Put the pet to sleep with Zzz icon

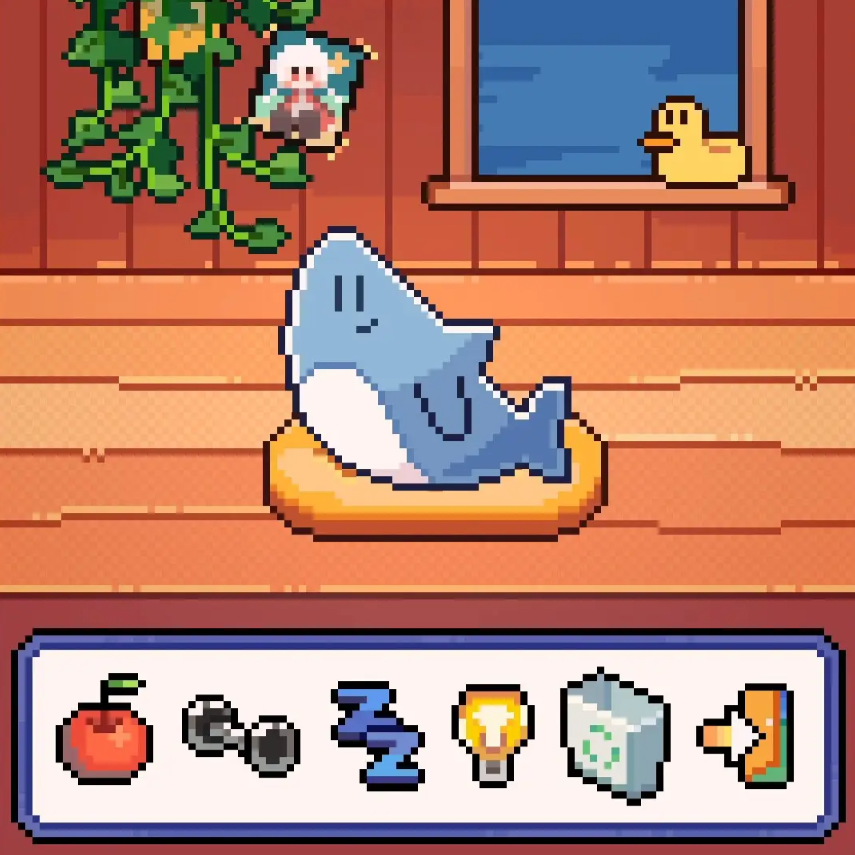[376, 733]
